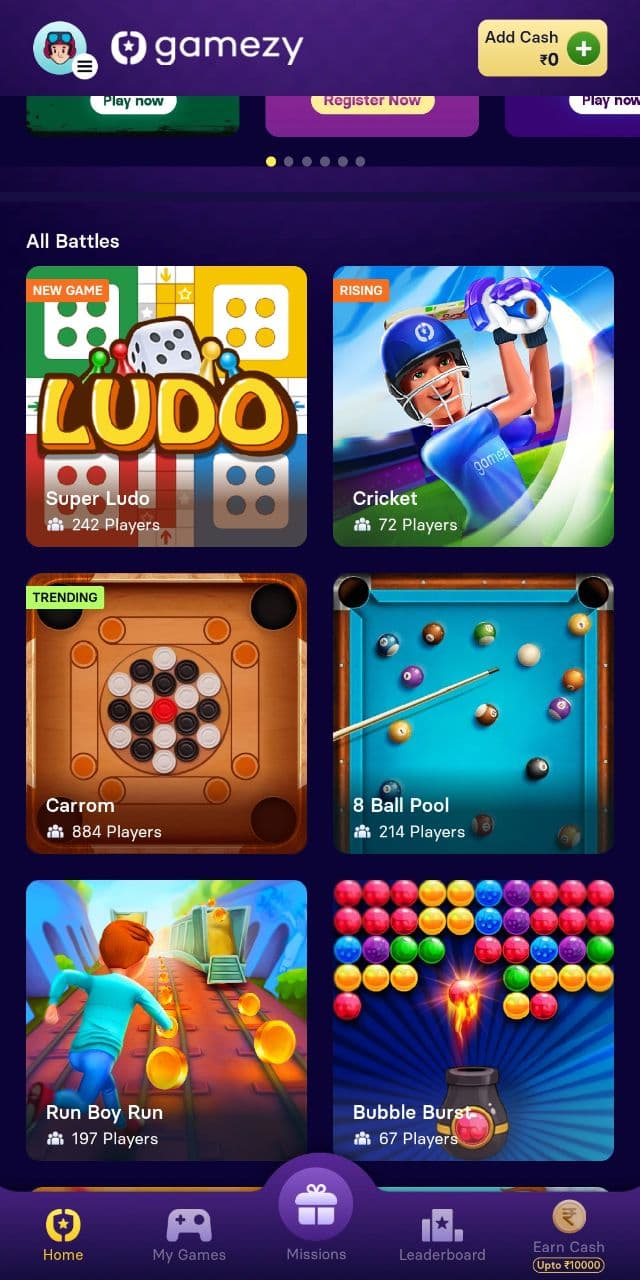640x1280 pixels.
Task: Open the Super Ludo game
Action: (x=166, y=406)
